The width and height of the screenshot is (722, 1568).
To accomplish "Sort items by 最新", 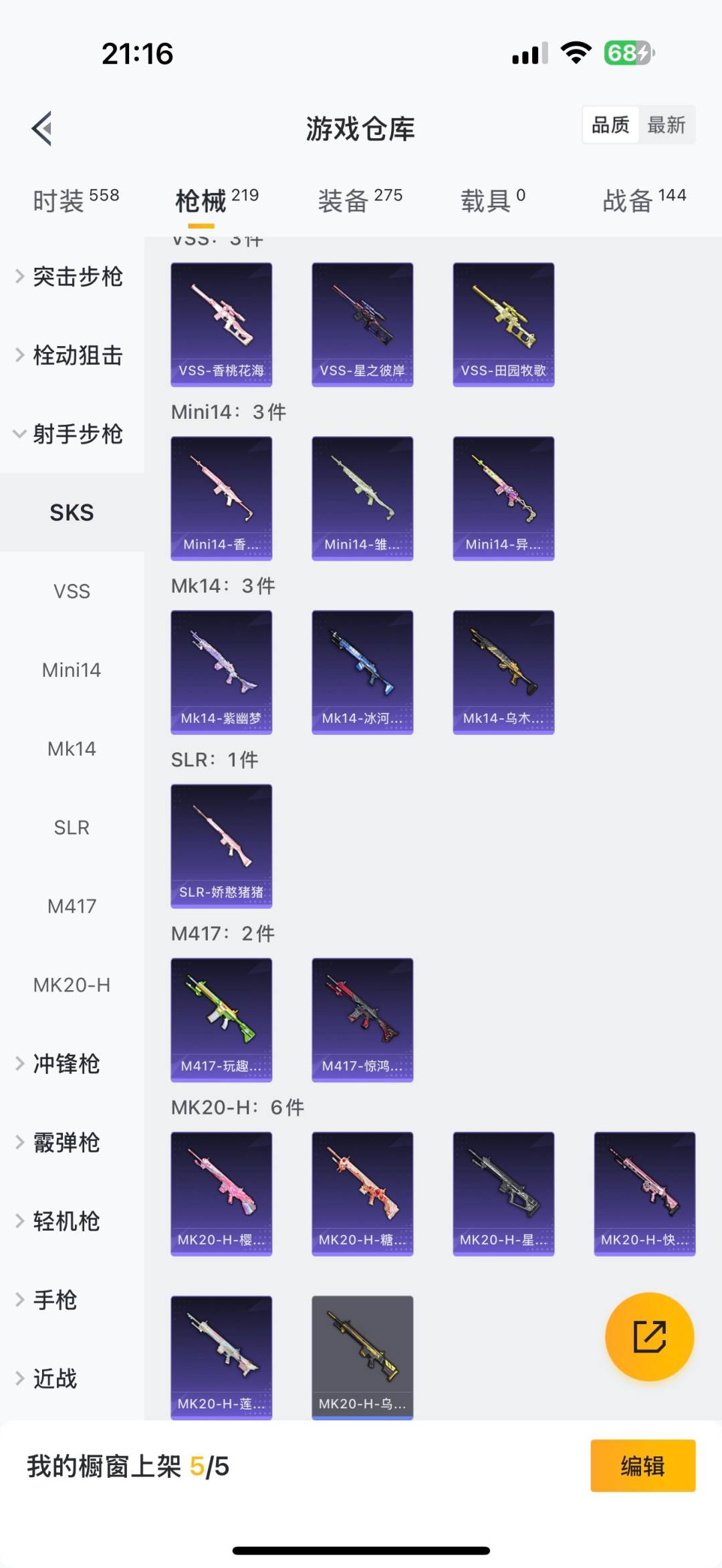I will (666, 125).
